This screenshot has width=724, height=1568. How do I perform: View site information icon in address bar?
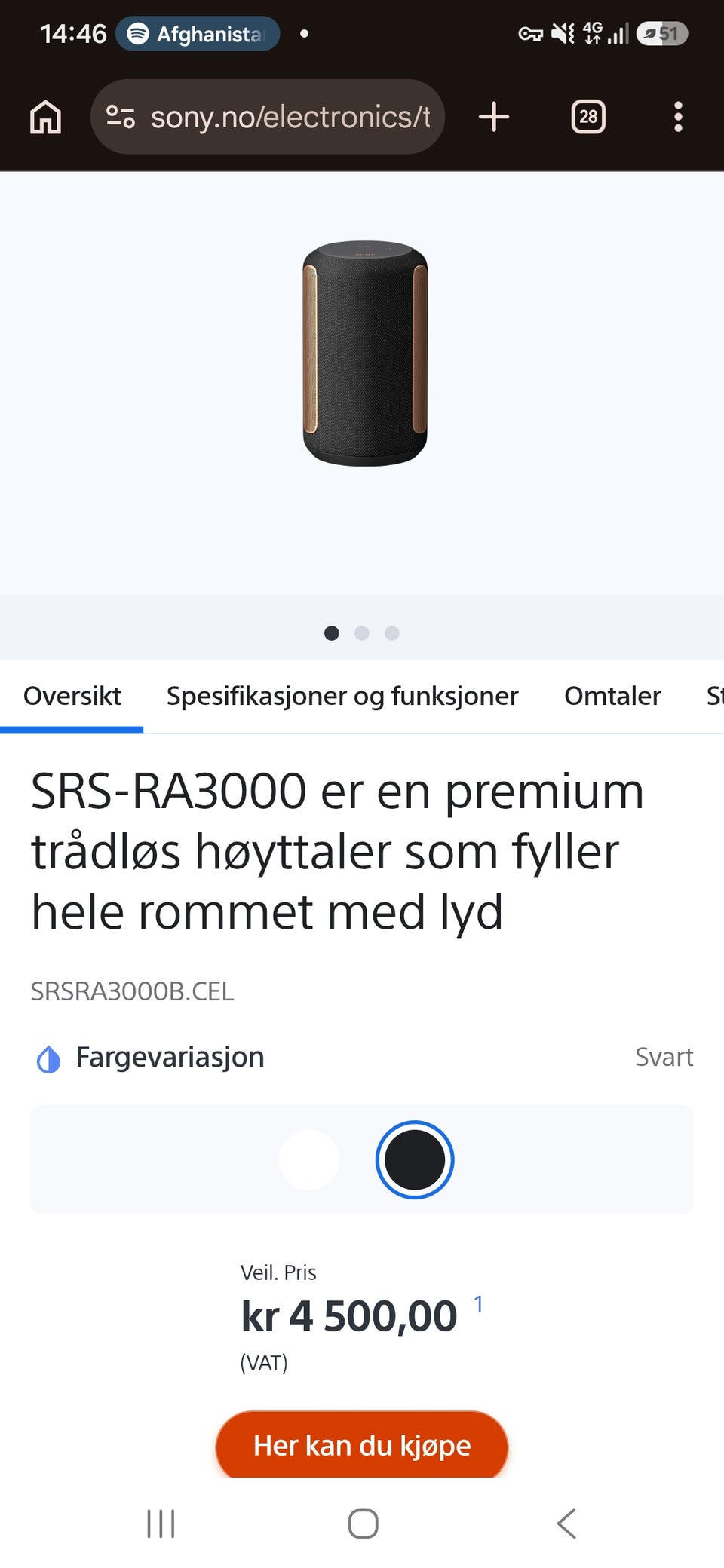121,117
